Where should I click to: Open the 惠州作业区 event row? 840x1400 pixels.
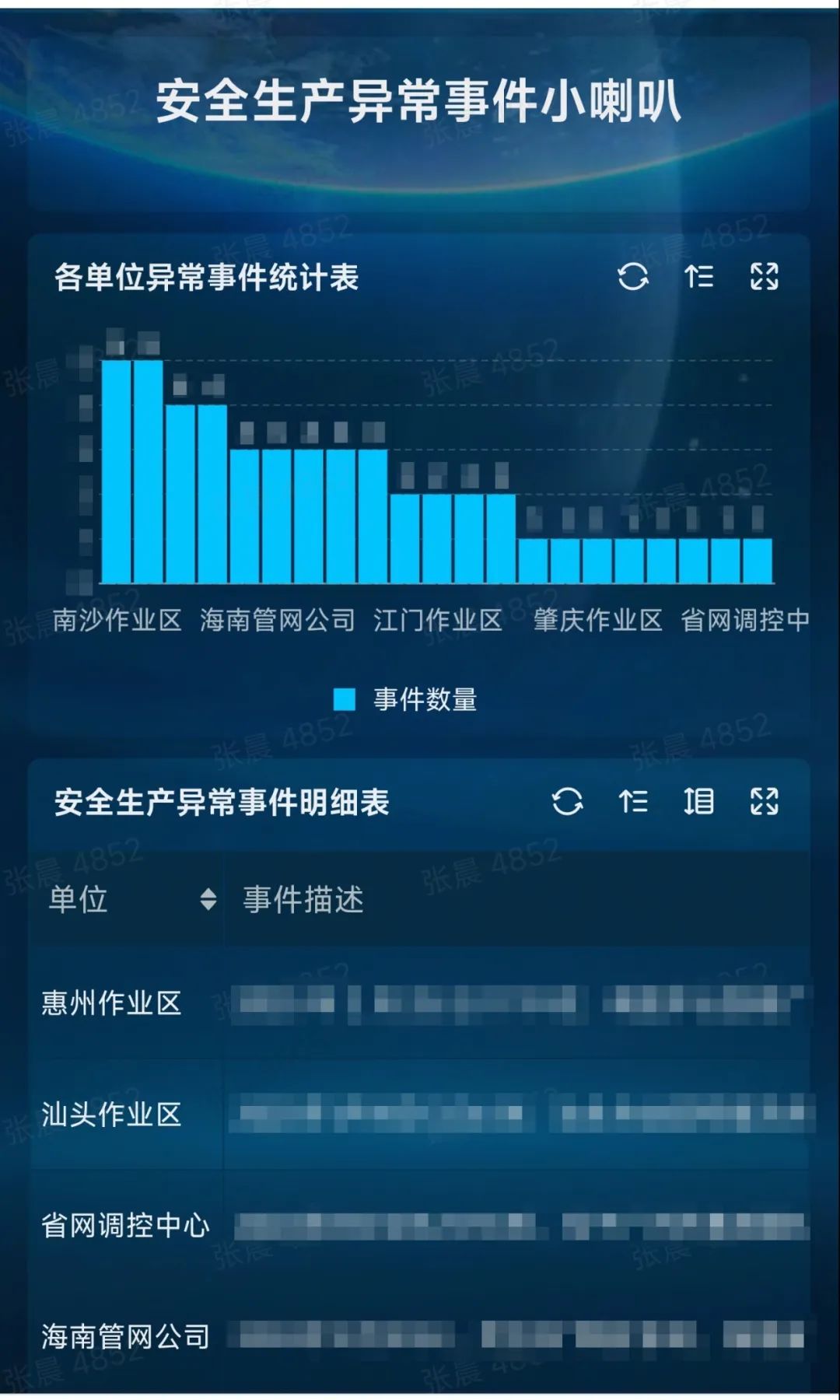[x=420, y=1003]
